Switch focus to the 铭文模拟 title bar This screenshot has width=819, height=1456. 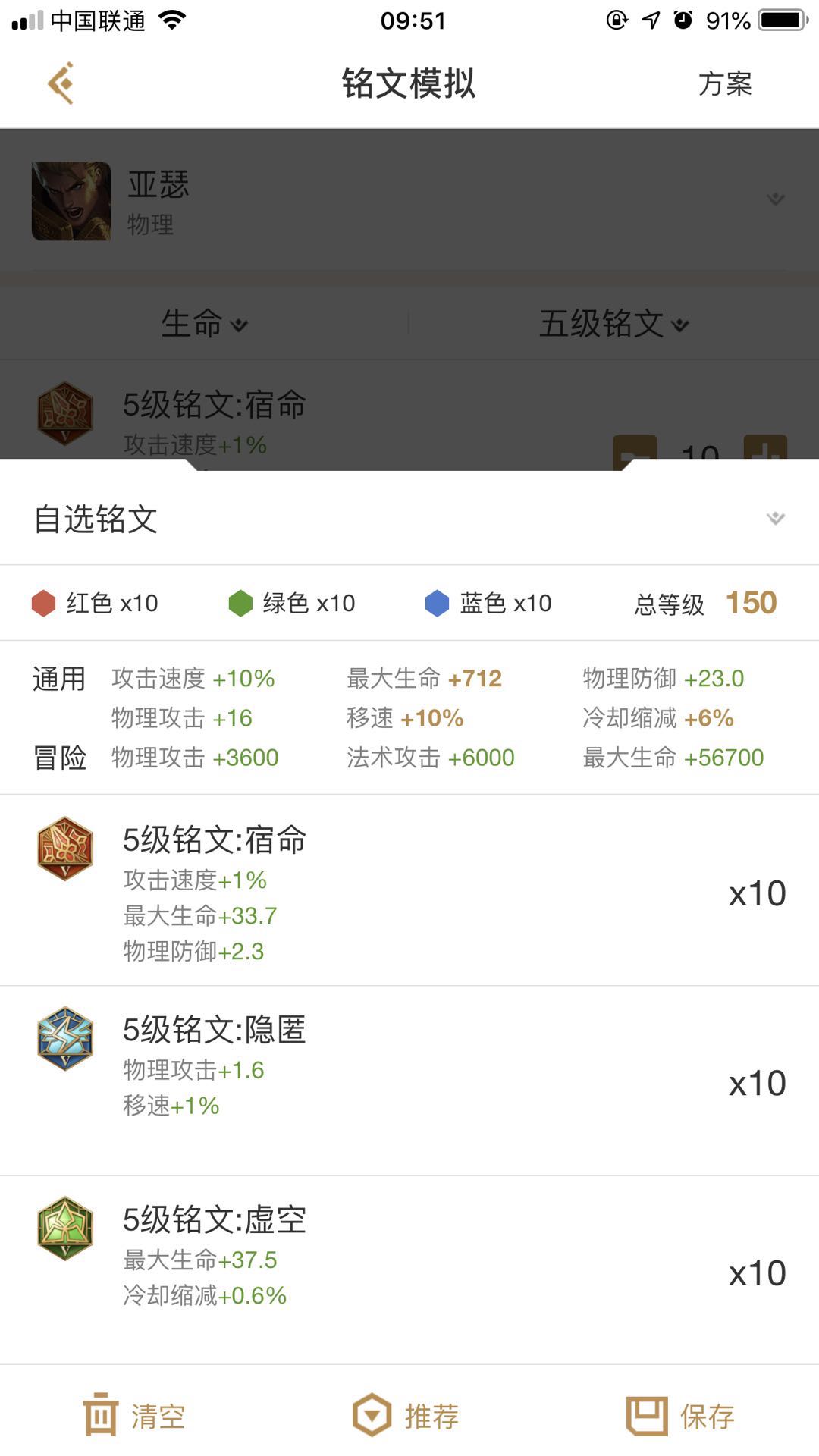pyautogui.click(x=409, y=85)
